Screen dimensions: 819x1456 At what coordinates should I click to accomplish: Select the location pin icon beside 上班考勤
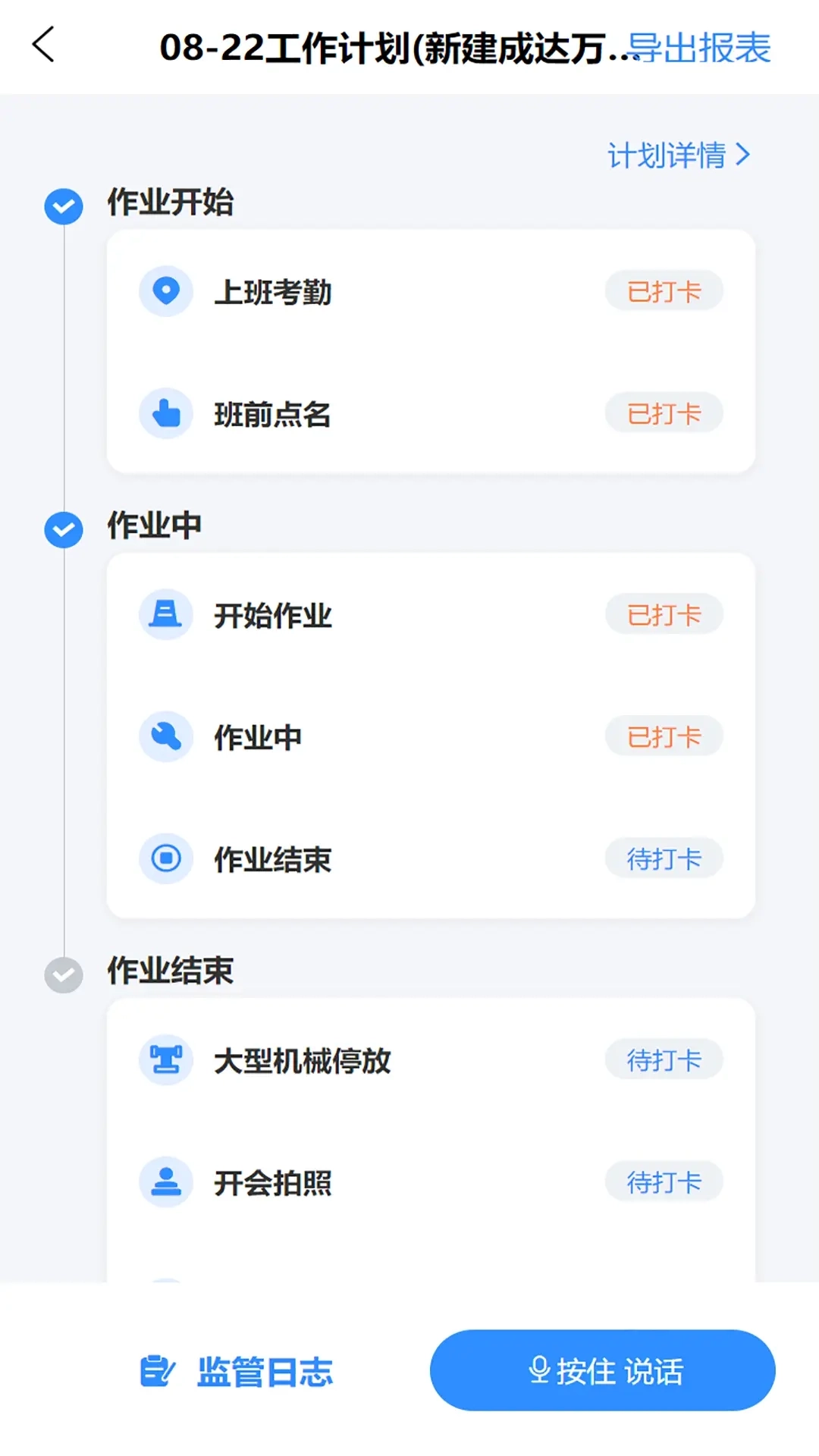click(x=165, y=291)
